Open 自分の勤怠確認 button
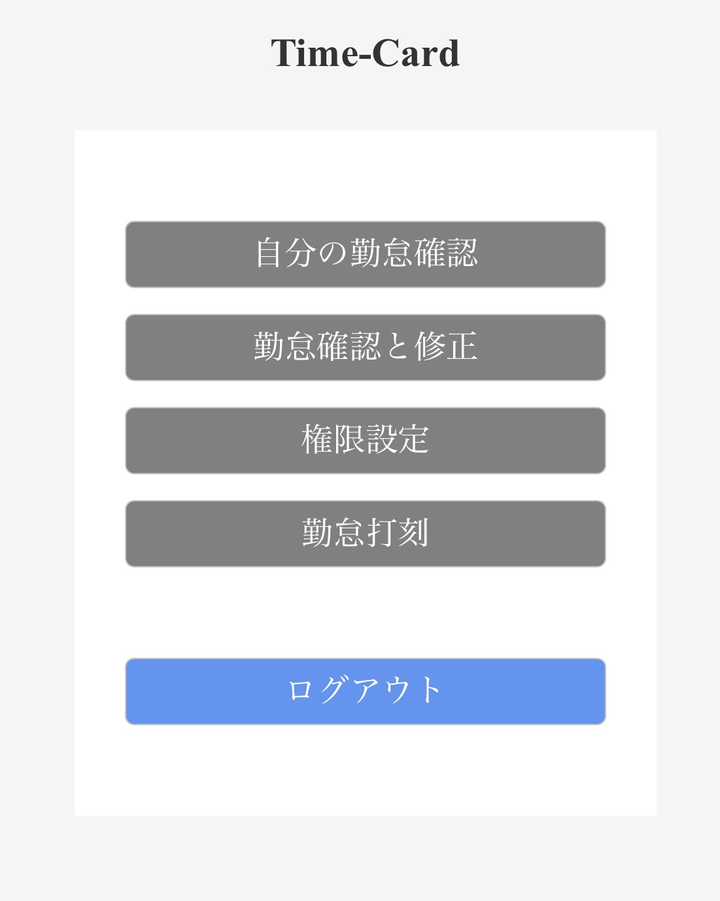The height and width of the screenshot is (901, 720). (x=365, y=254)
